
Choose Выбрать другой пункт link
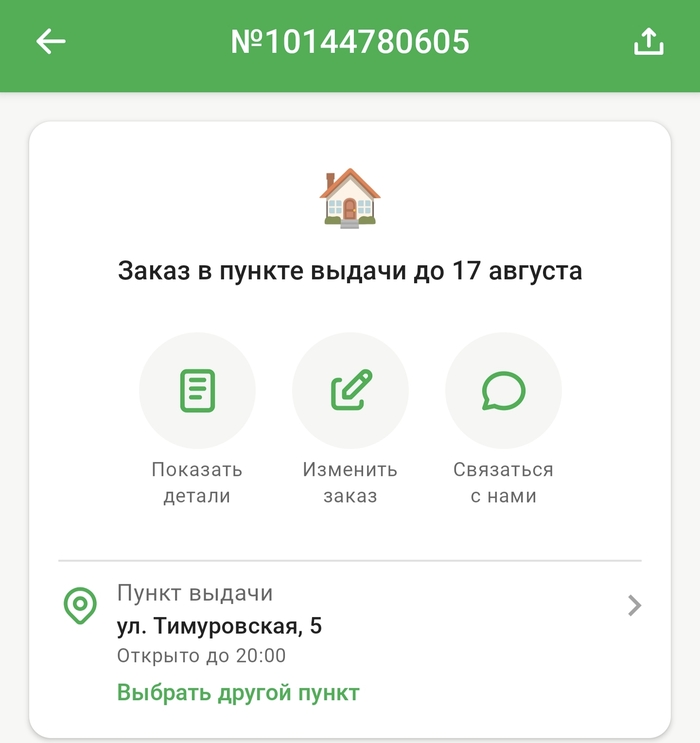point(238,692)
